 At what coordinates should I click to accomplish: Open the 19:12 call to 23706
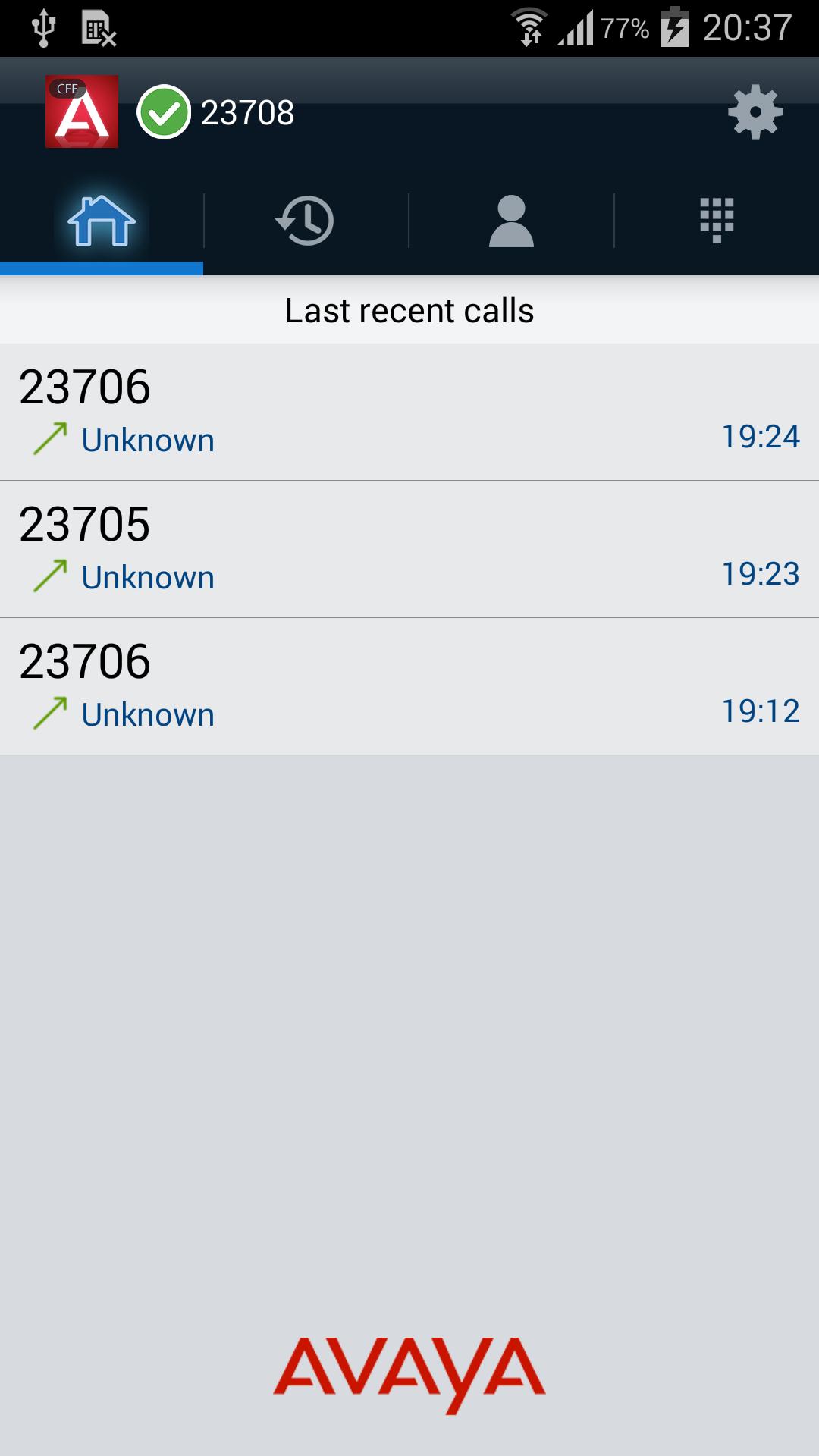click(x=409, y=686)
